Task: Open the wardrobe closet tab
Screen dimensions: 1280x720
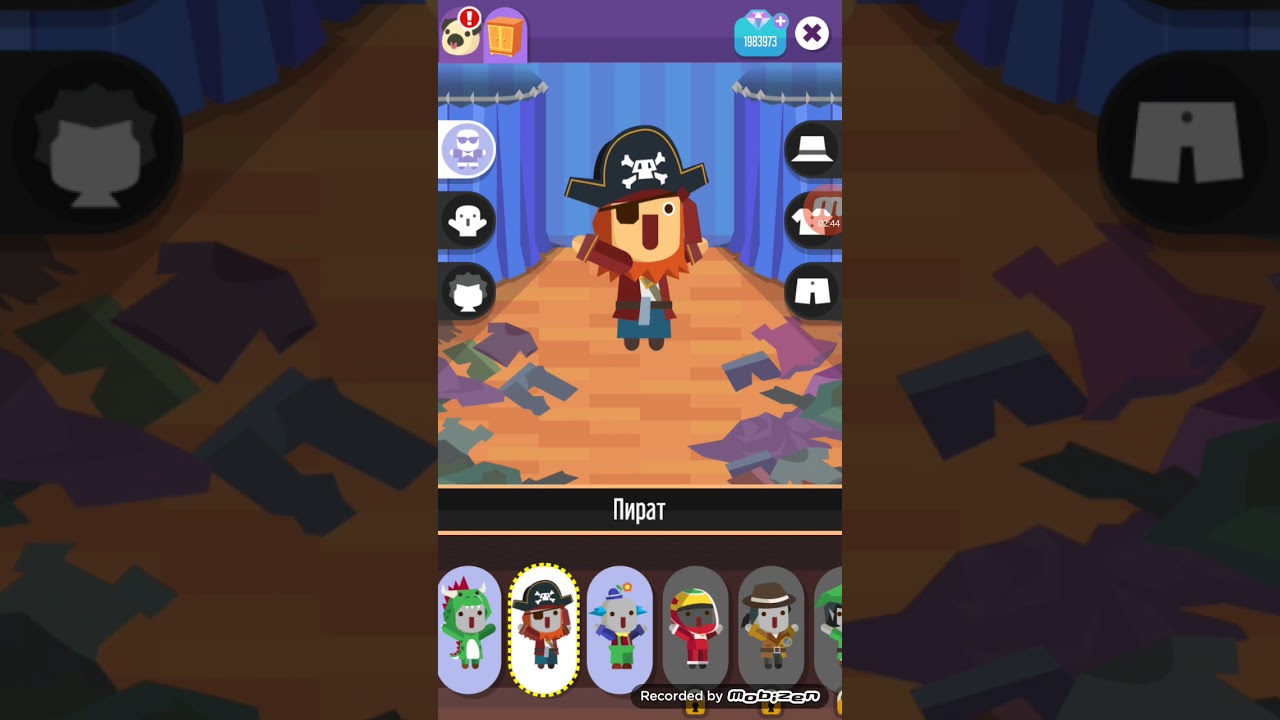Action: point(504,38)
